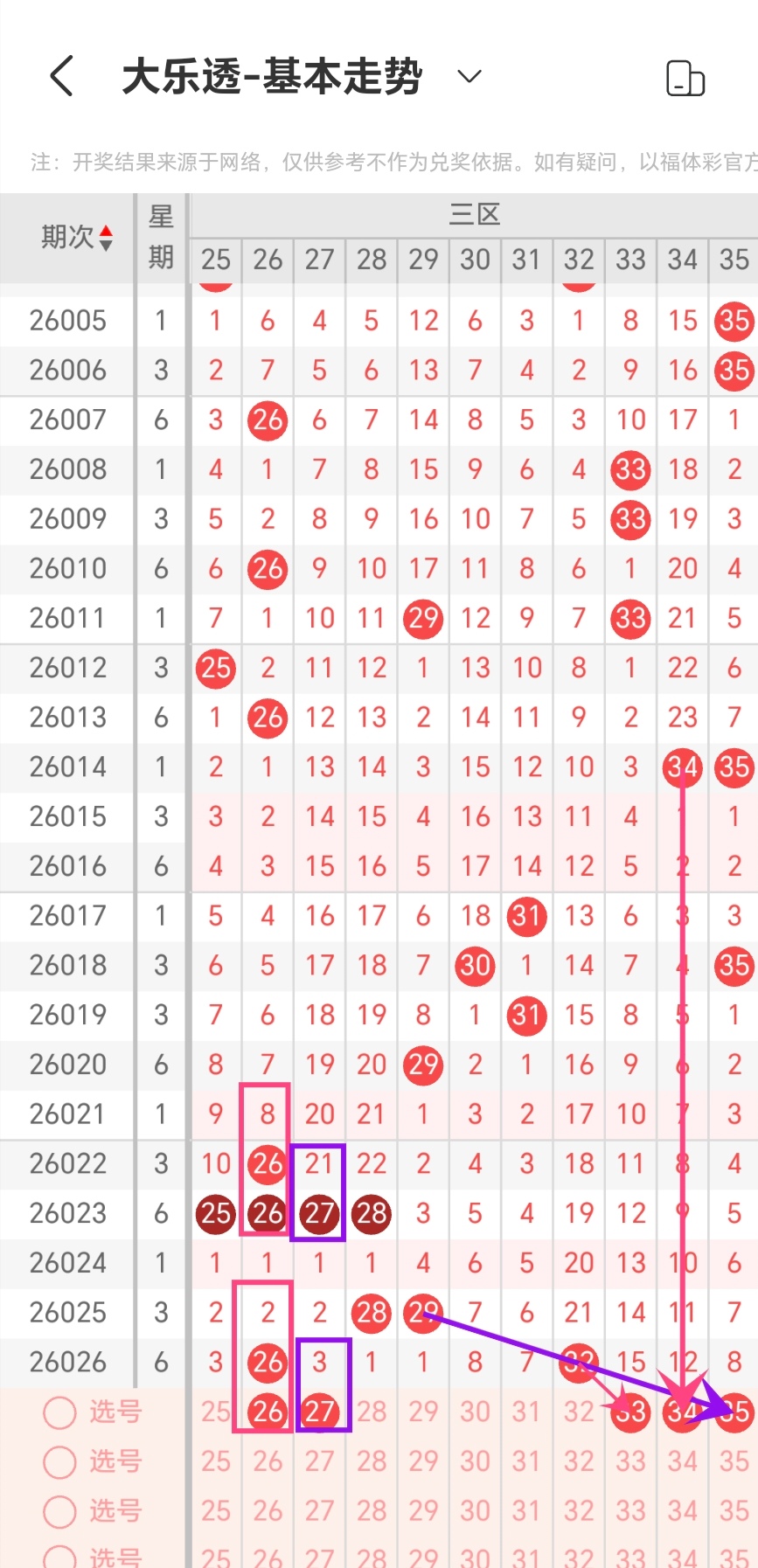Tap the screen orientation icon in the header
The width and height of the screenshot is (758, 1568).
[685, 78]
